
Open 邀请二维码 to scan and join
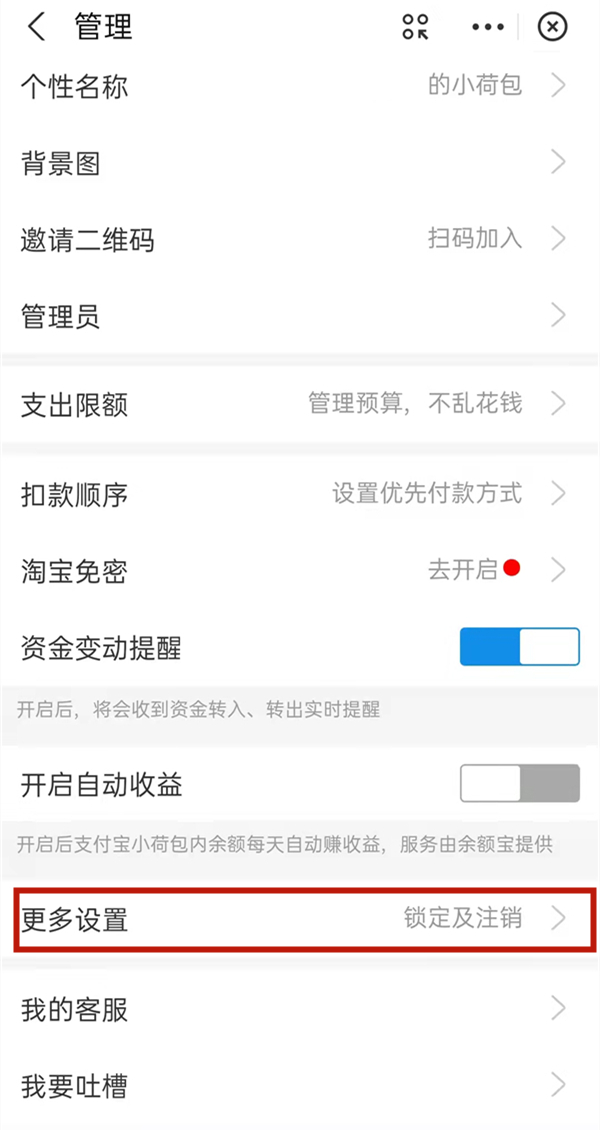tap(300, 240)
